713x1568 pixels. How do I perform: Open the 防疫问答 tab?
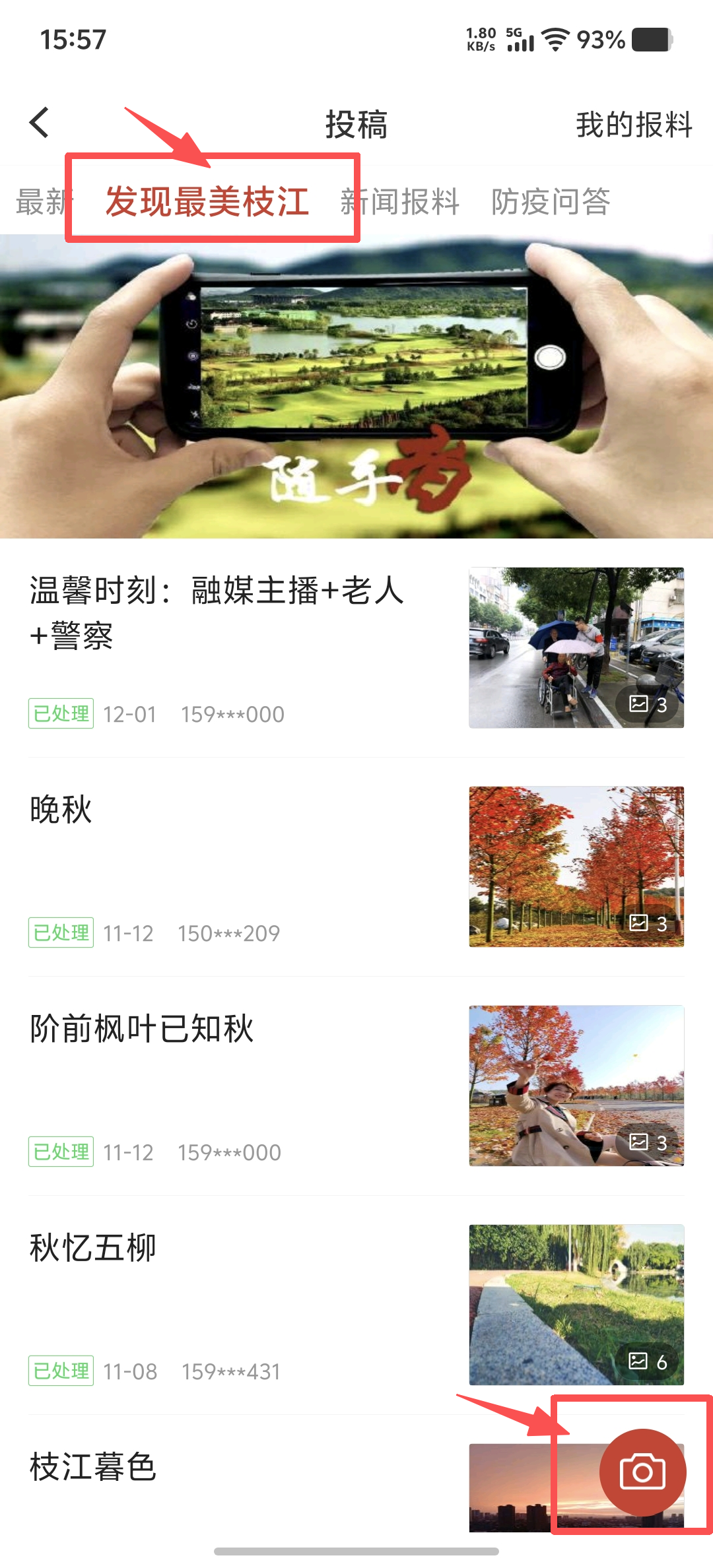[551, 202]
